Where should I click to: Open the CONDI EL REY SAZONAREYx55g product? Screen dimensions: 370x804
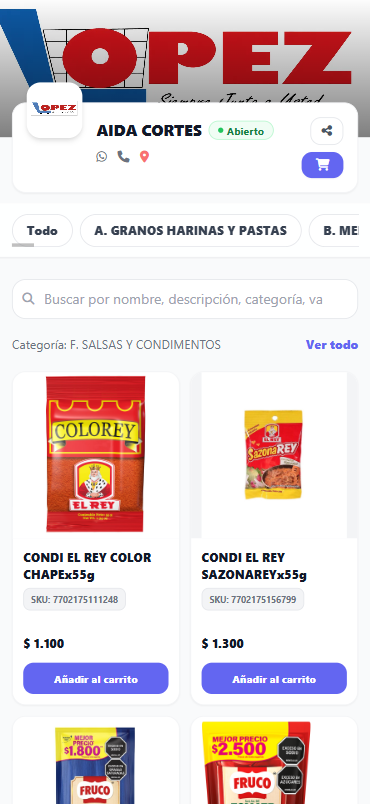click(x=254, y=566)
